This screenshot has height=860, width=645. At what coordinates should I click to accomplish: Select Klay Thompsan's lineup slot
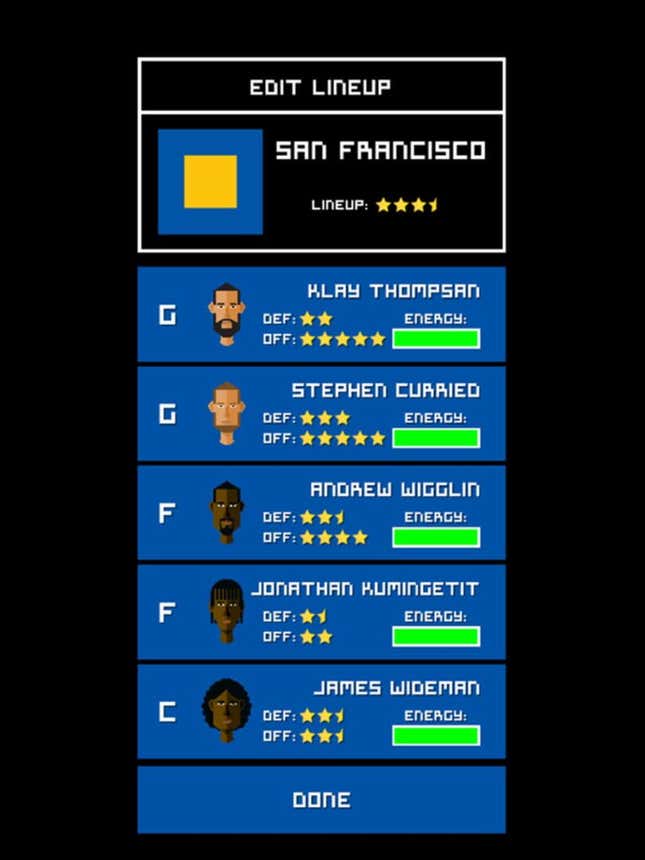coord(321,314)
